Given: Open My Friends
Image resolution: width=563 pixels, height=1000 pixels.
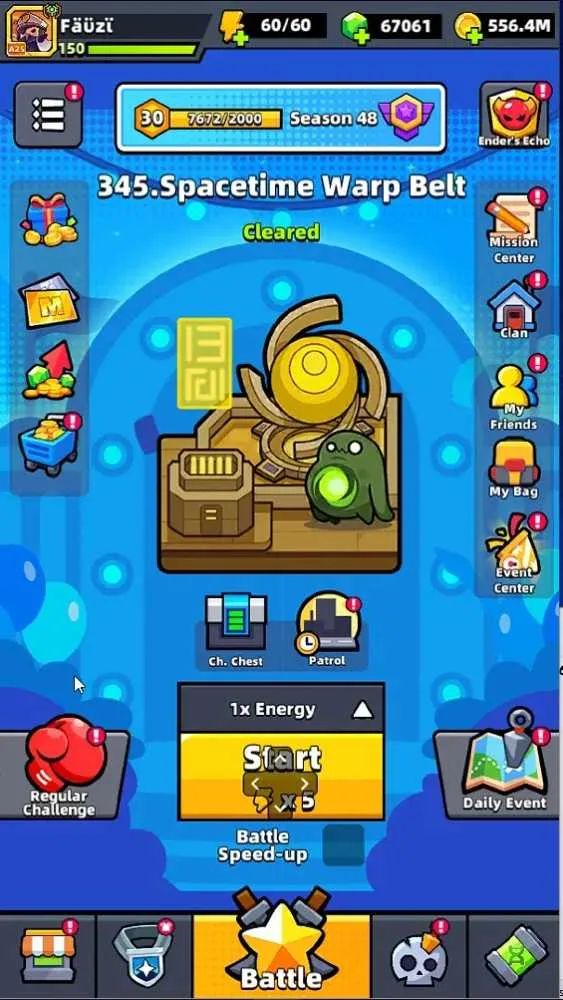Looking at the screenshot, I should click(x=513, y=394).
